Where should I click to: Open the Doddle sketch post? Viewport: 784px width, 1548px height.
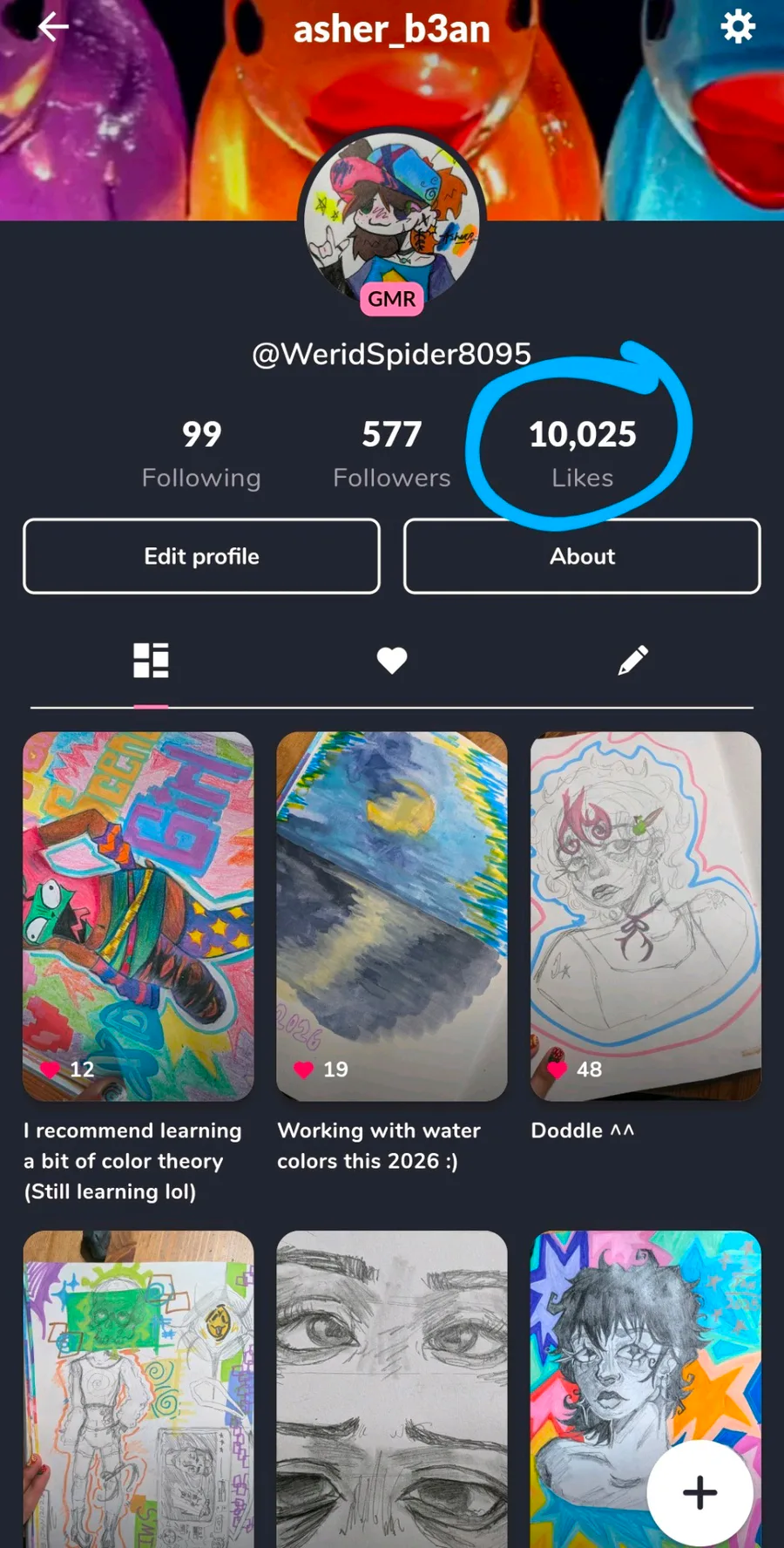tap(645, 915)
